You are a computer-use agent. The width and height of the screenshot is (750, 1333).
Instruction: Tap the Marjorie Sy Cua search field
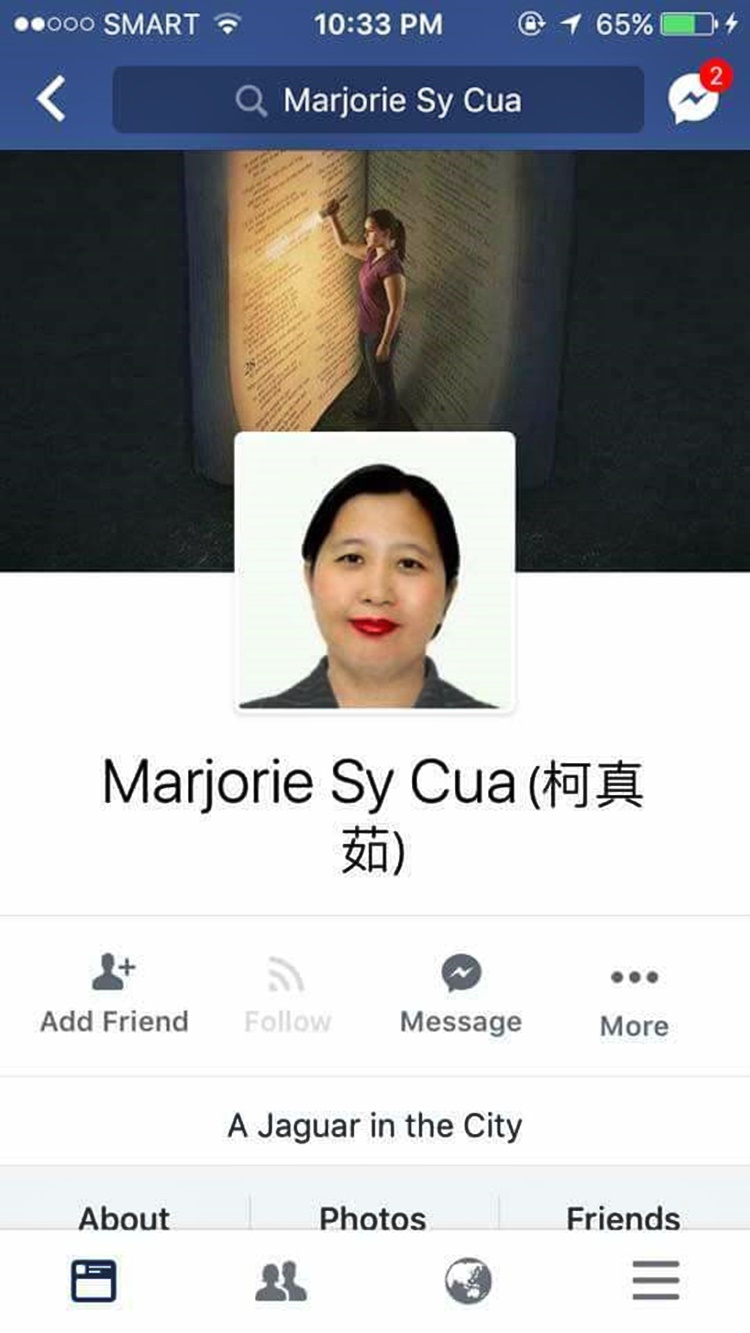pyautogui.click(x=378, y=100)
